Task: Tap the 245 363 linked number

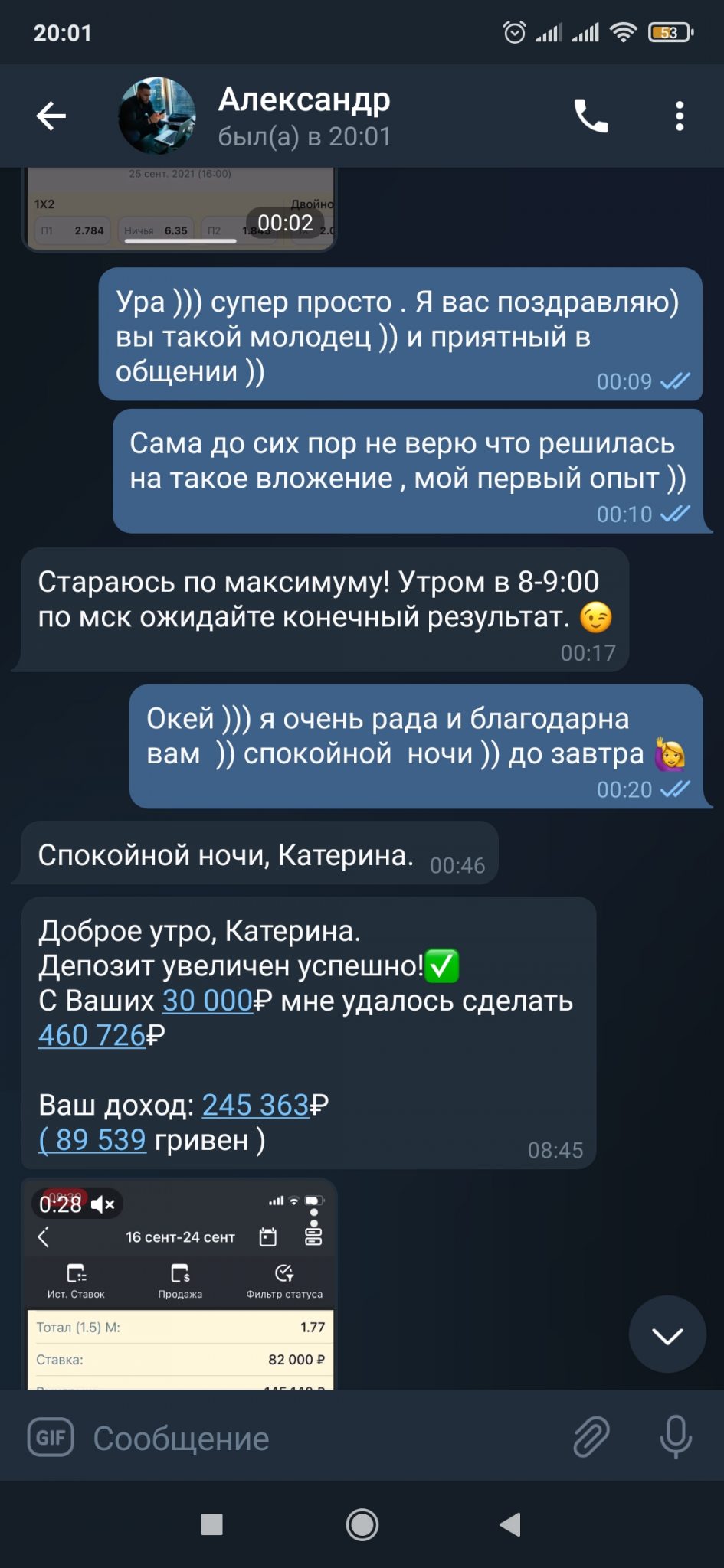Action: 255,1106
